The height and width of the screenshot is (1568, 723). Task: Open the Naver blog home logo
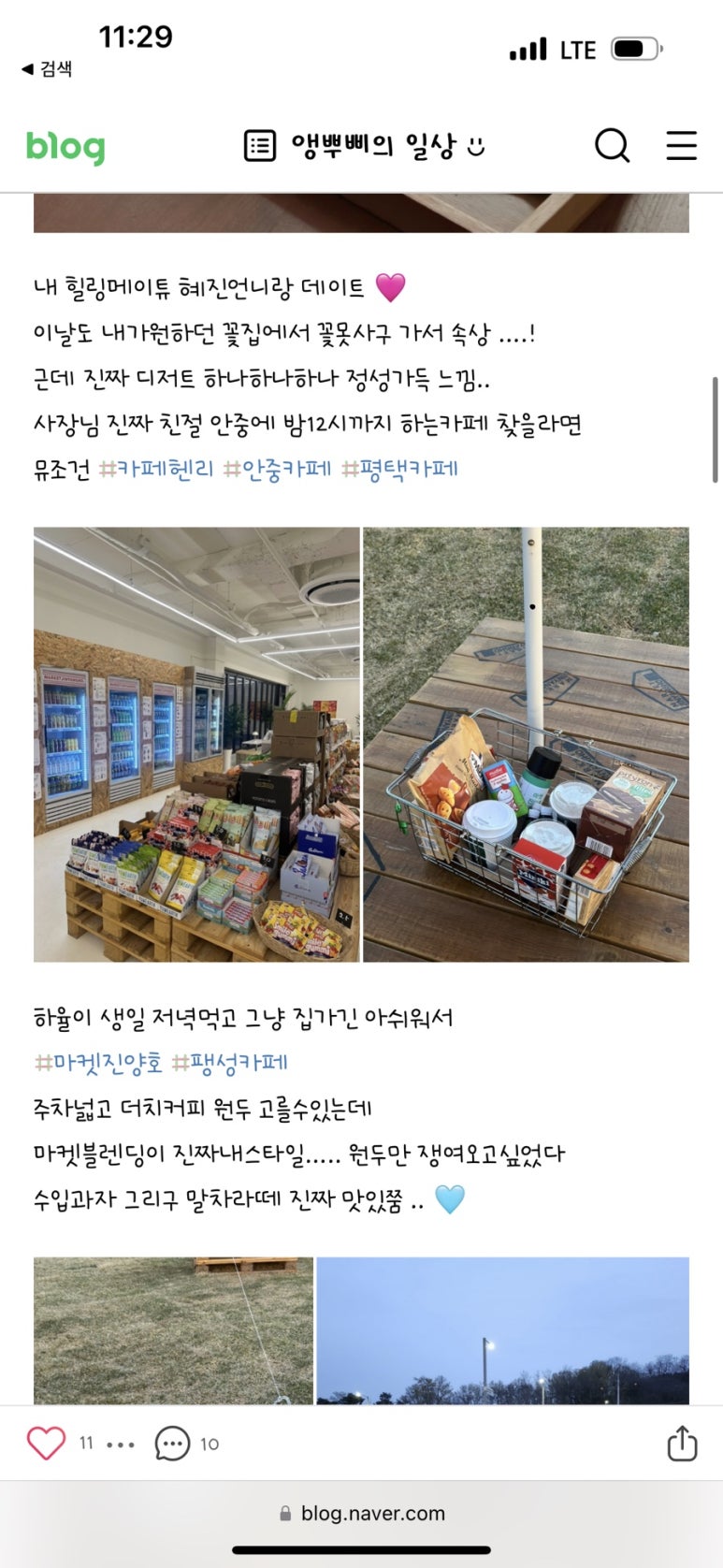point(65,147)
